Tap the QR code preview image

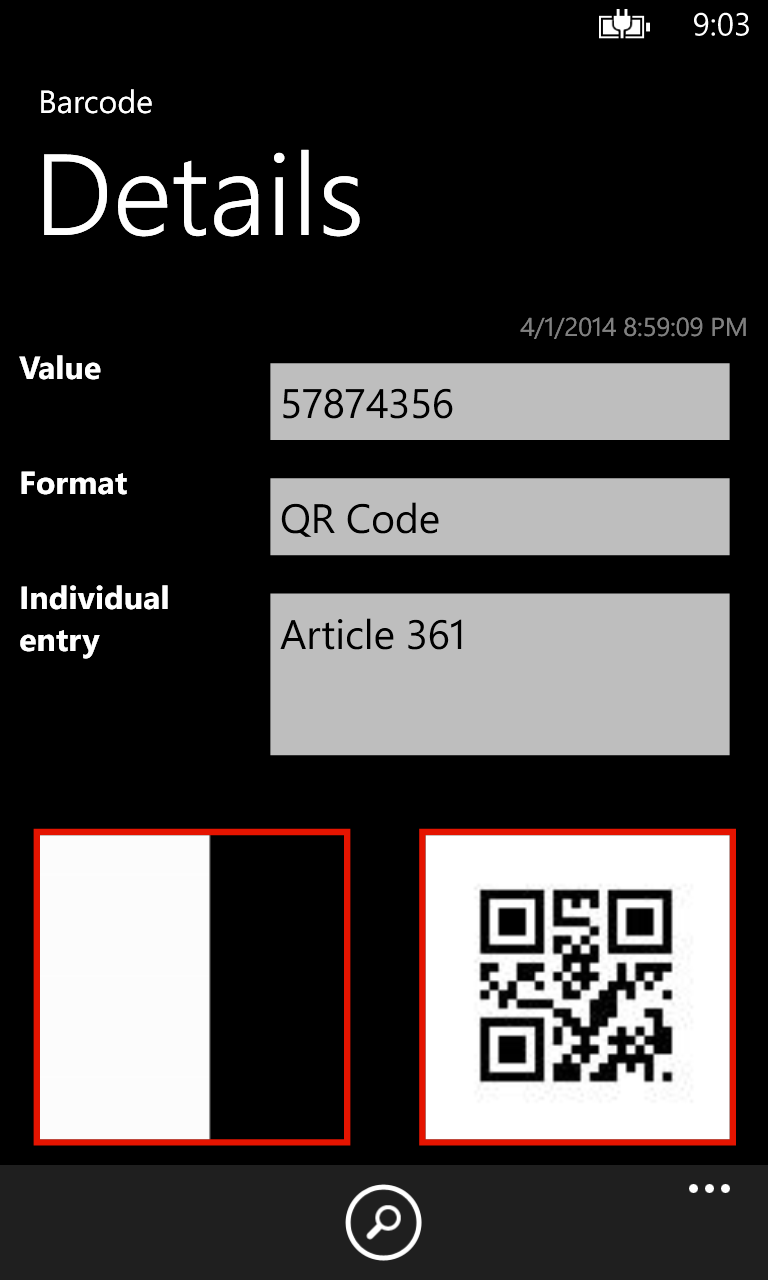point(576,985)
